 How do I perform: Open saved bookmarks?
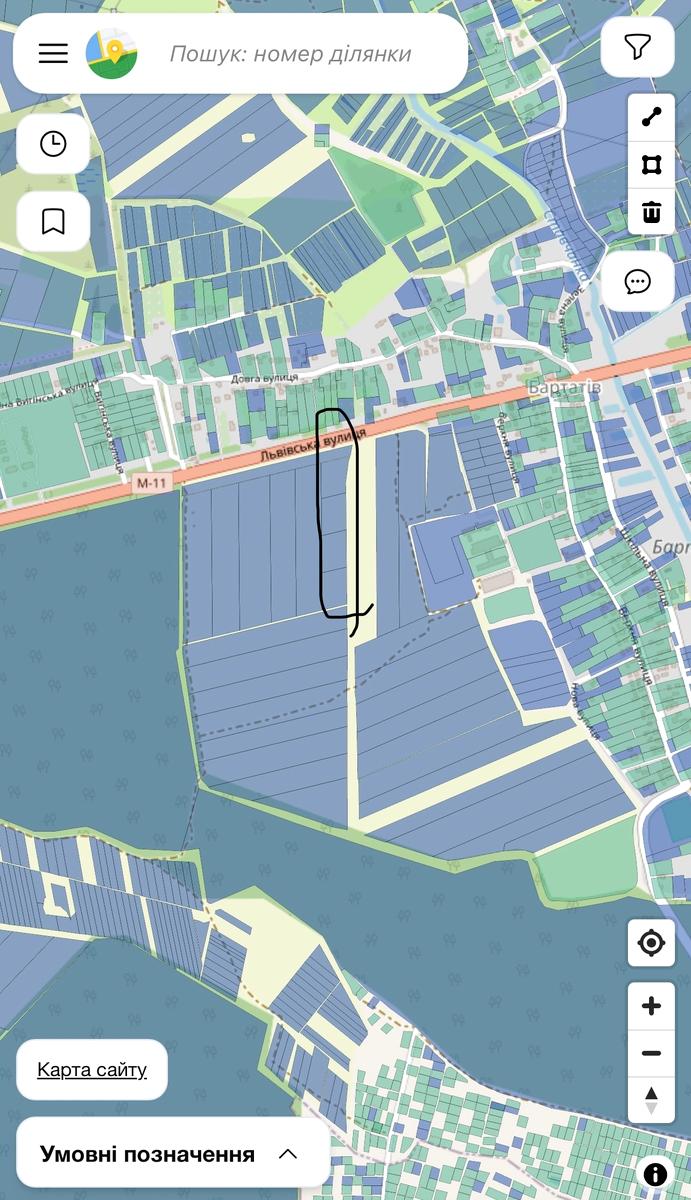pos(53,221)
